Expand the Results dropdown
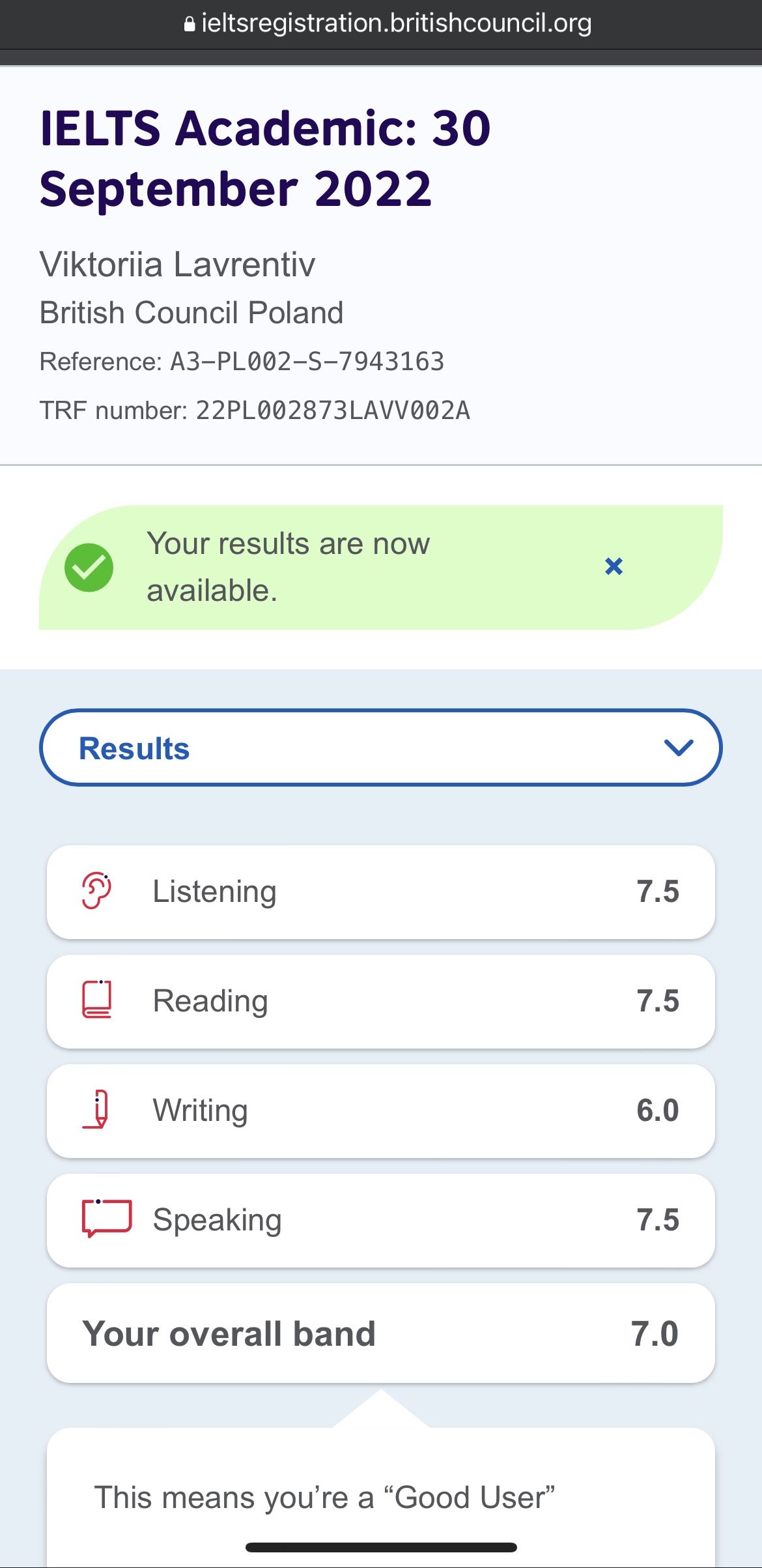The width and height of the screenshot is (762, 1568). [x=381, y=748]
